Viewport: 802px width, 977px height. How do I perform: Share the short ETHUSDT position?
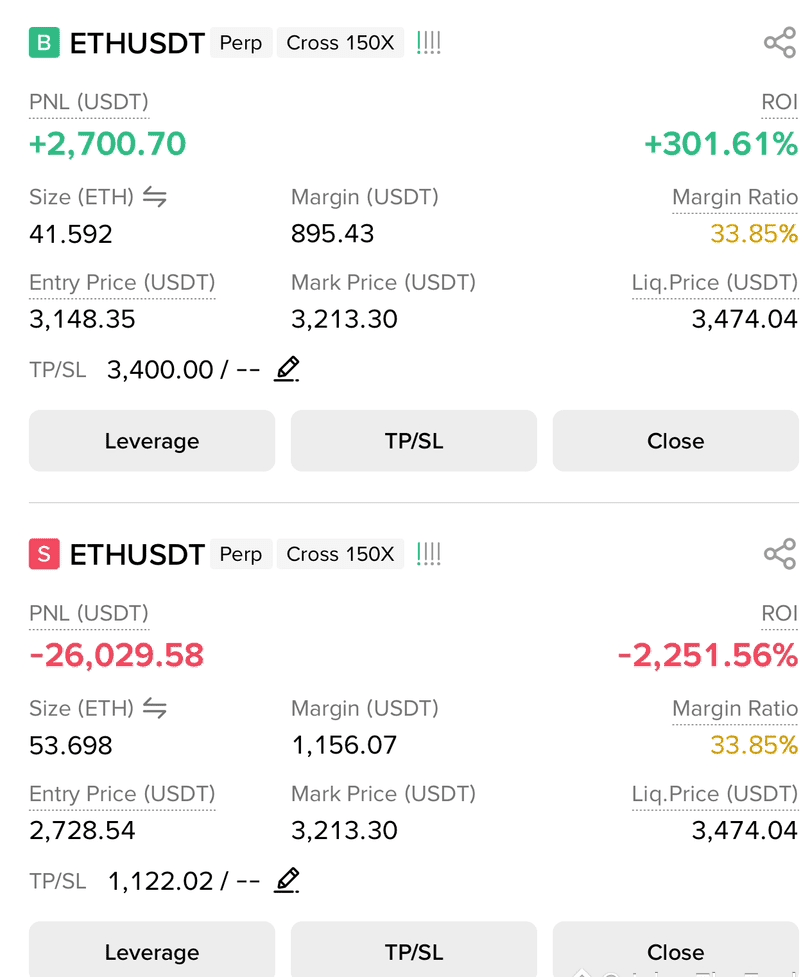[780, 554]
